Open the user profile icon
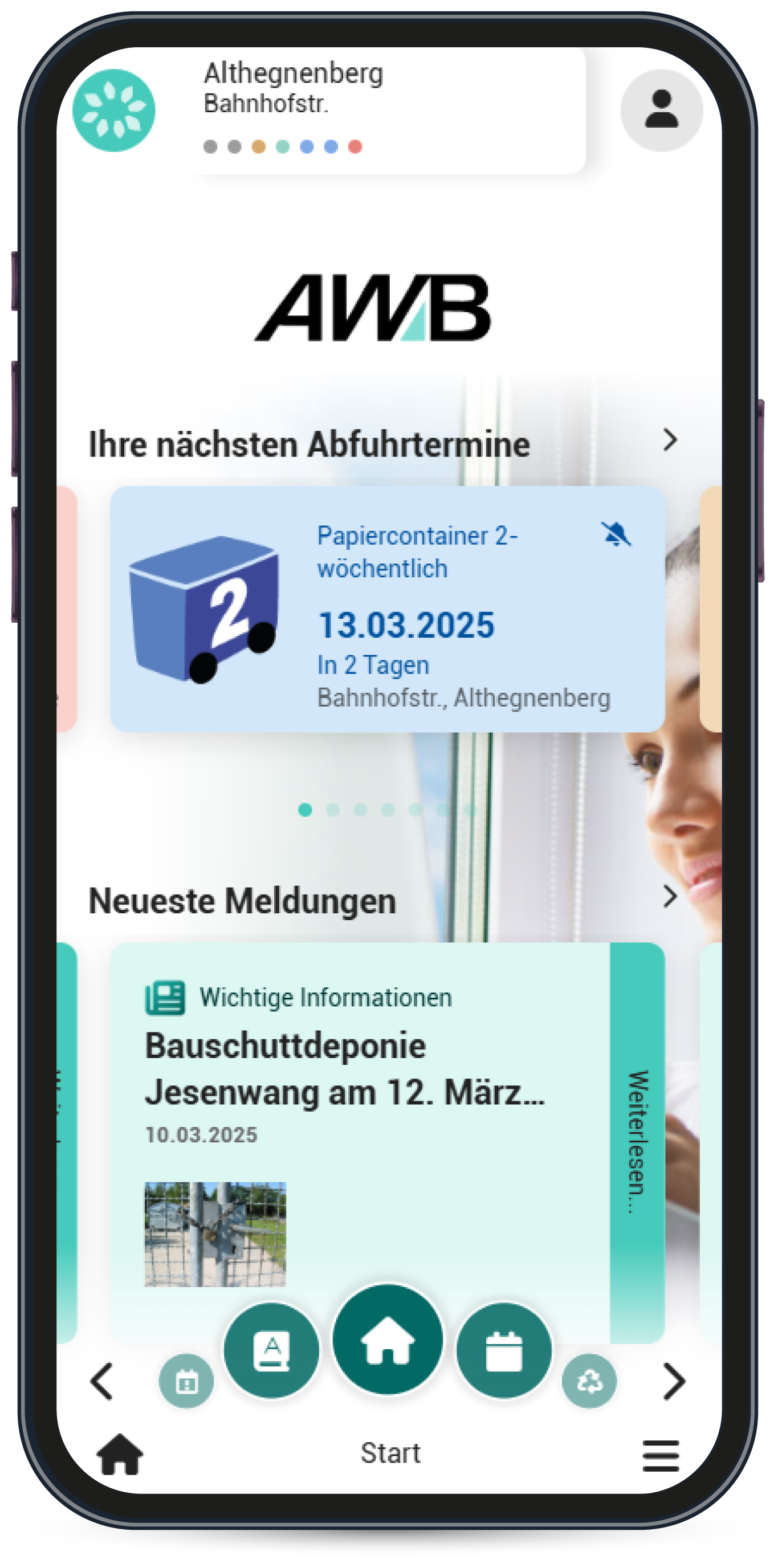 pos(661,109)
